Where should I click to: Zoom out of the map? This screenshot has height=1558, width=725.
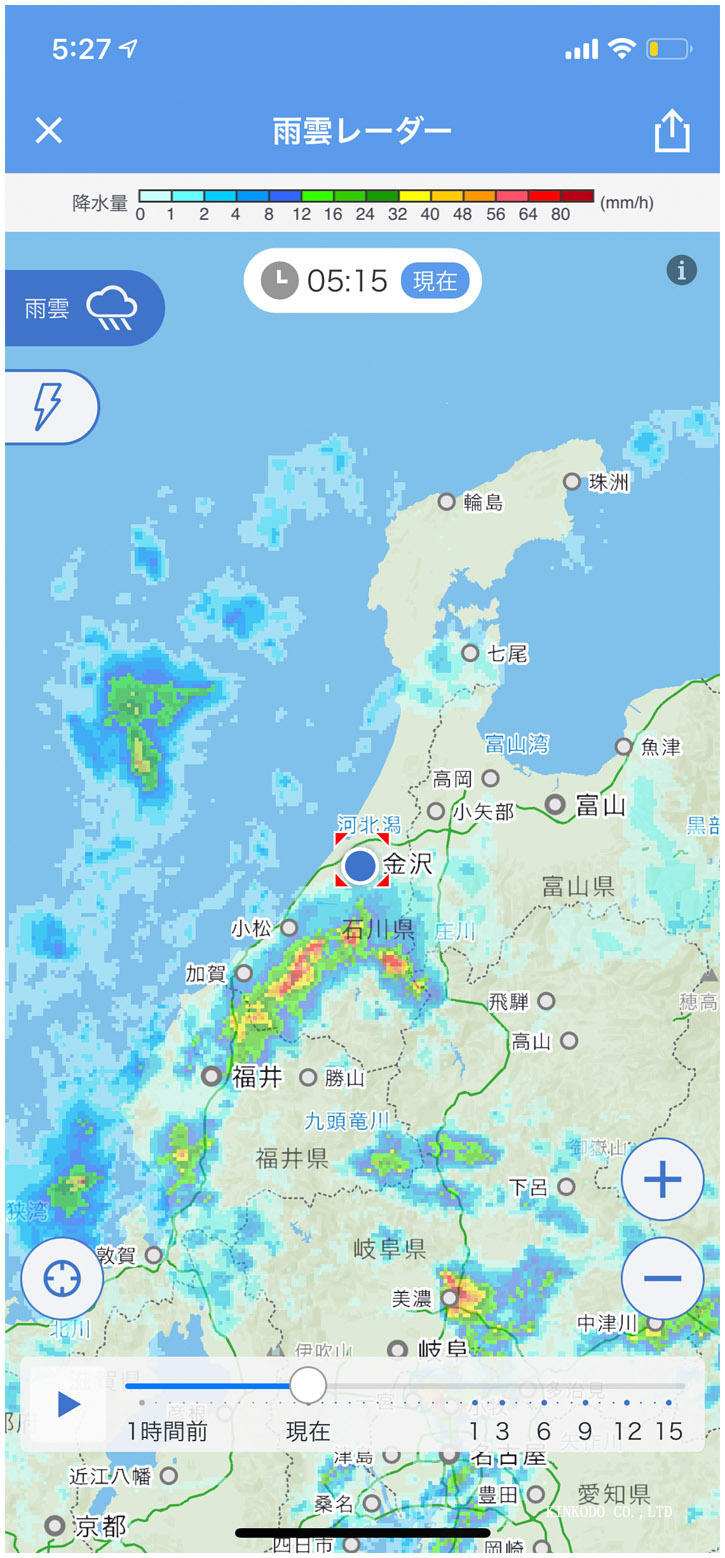[x=662, y=1278]
